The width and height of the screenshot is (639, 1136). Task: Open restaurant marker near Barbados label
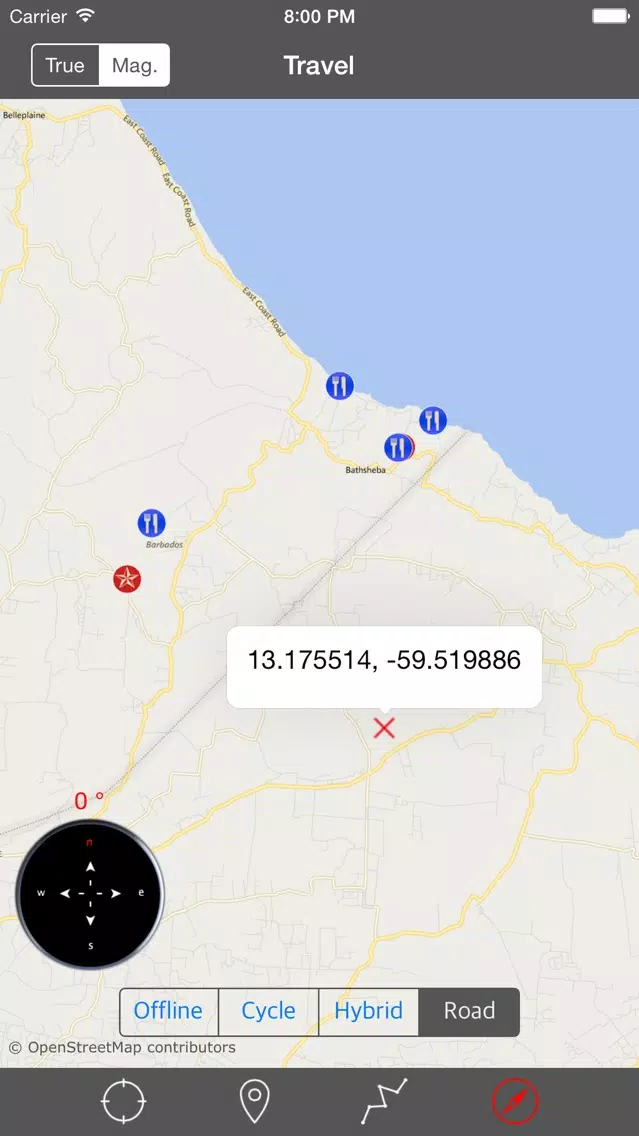(x=151, y=522)
